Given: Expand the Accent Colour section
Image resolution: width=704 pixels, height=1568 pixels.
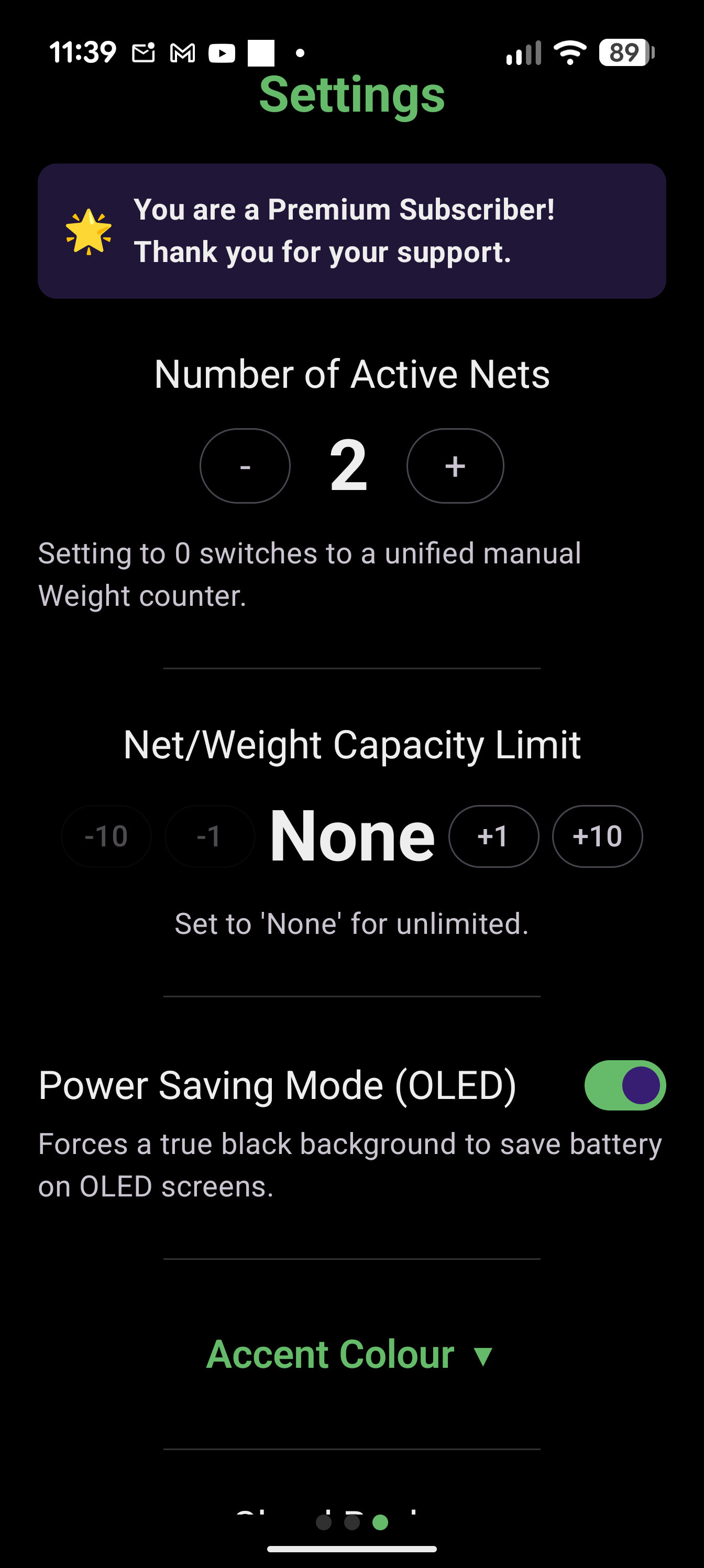Looking at the screenshot, I should [351, 1354].
